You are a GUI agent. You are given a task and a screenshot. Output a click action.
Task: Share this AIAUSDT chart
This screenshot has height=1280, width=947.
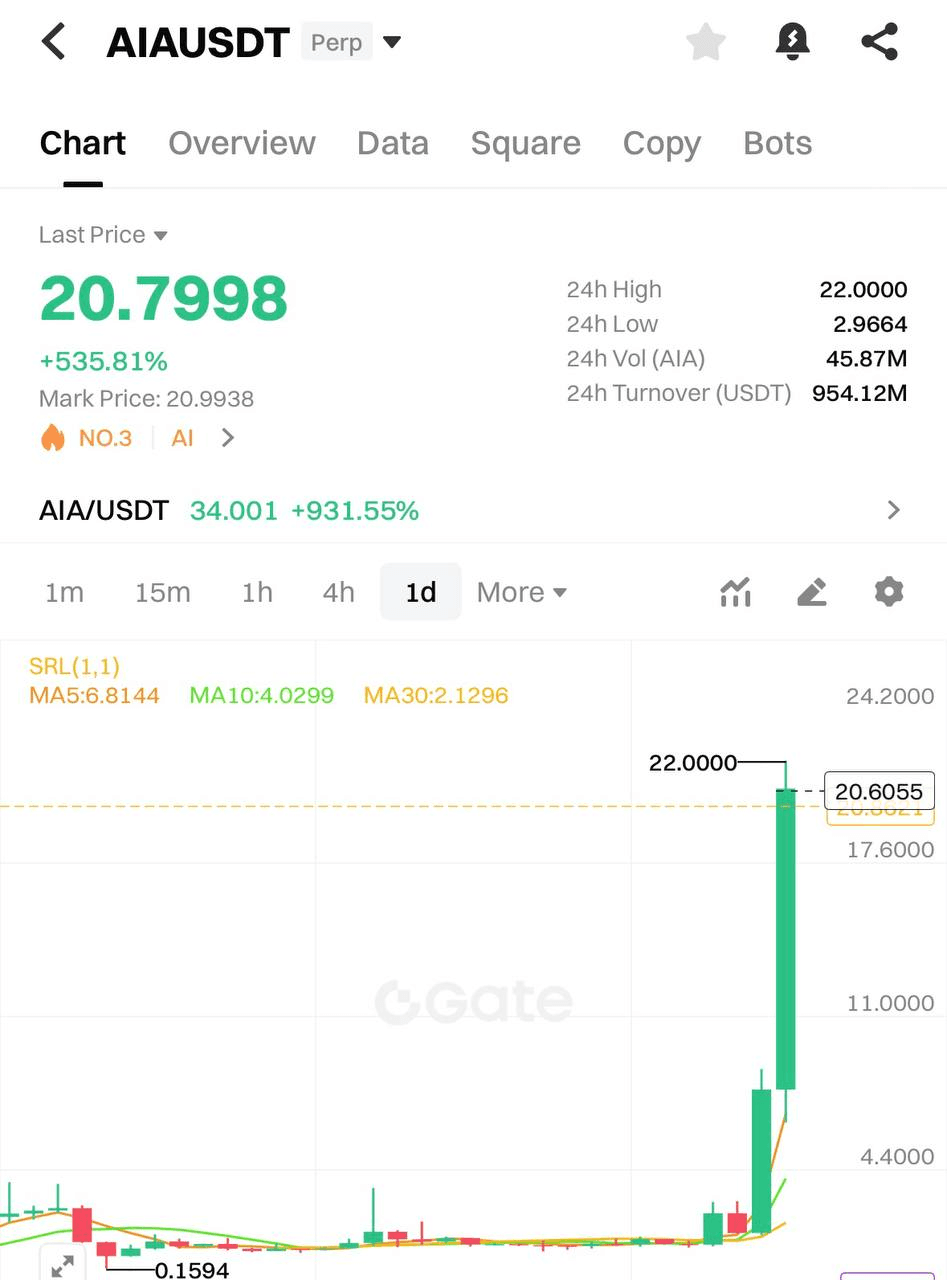879,42
